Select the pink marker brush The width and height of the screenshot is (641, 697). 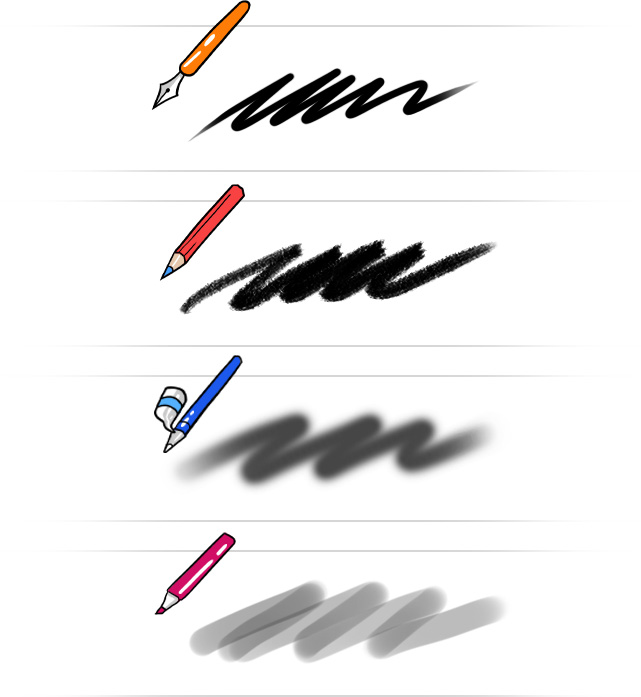coord(197,573)
